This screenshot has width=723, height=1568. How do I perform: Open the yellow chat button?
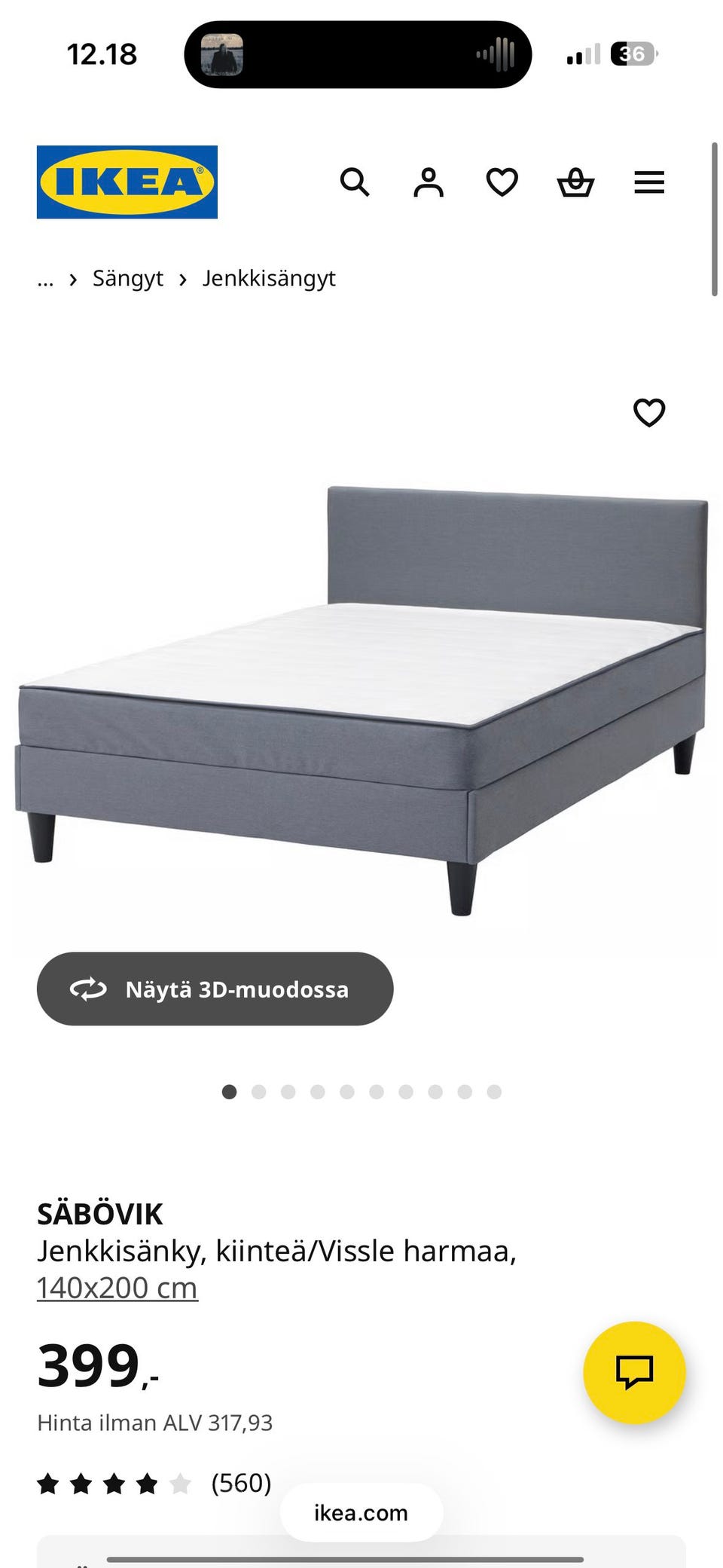[x=634, y=1372]
